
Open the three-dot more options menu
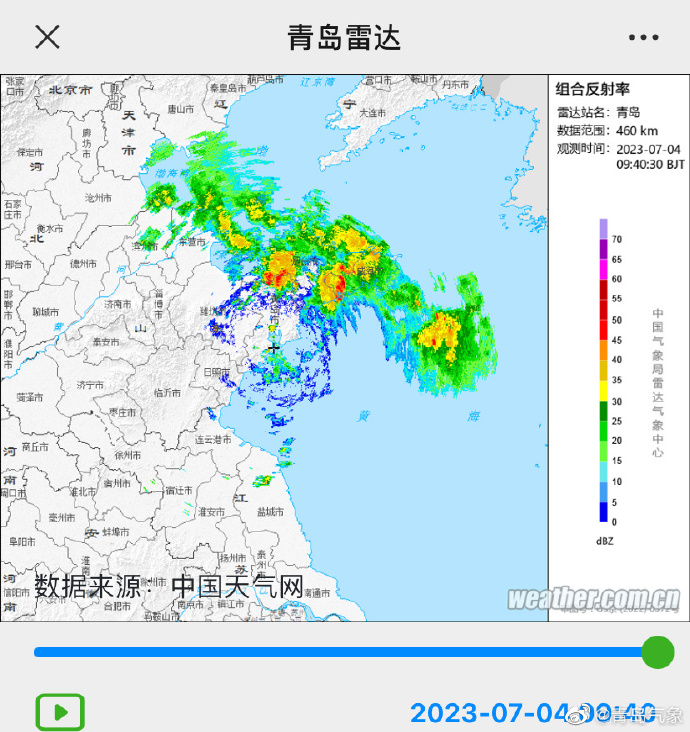[x=644, y=37]
